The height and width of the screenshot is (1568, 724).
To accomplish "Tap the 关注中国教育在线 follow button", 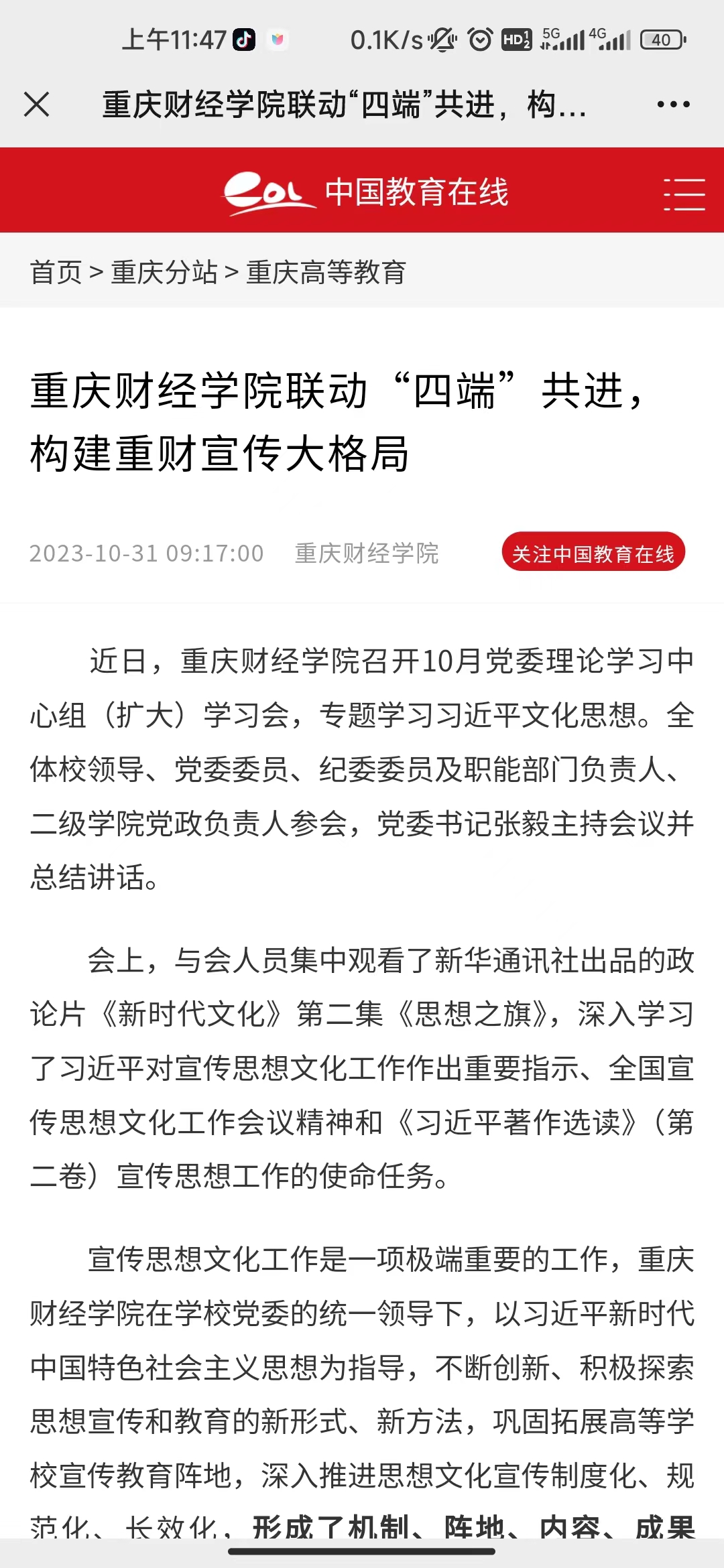I will [593, 553].
